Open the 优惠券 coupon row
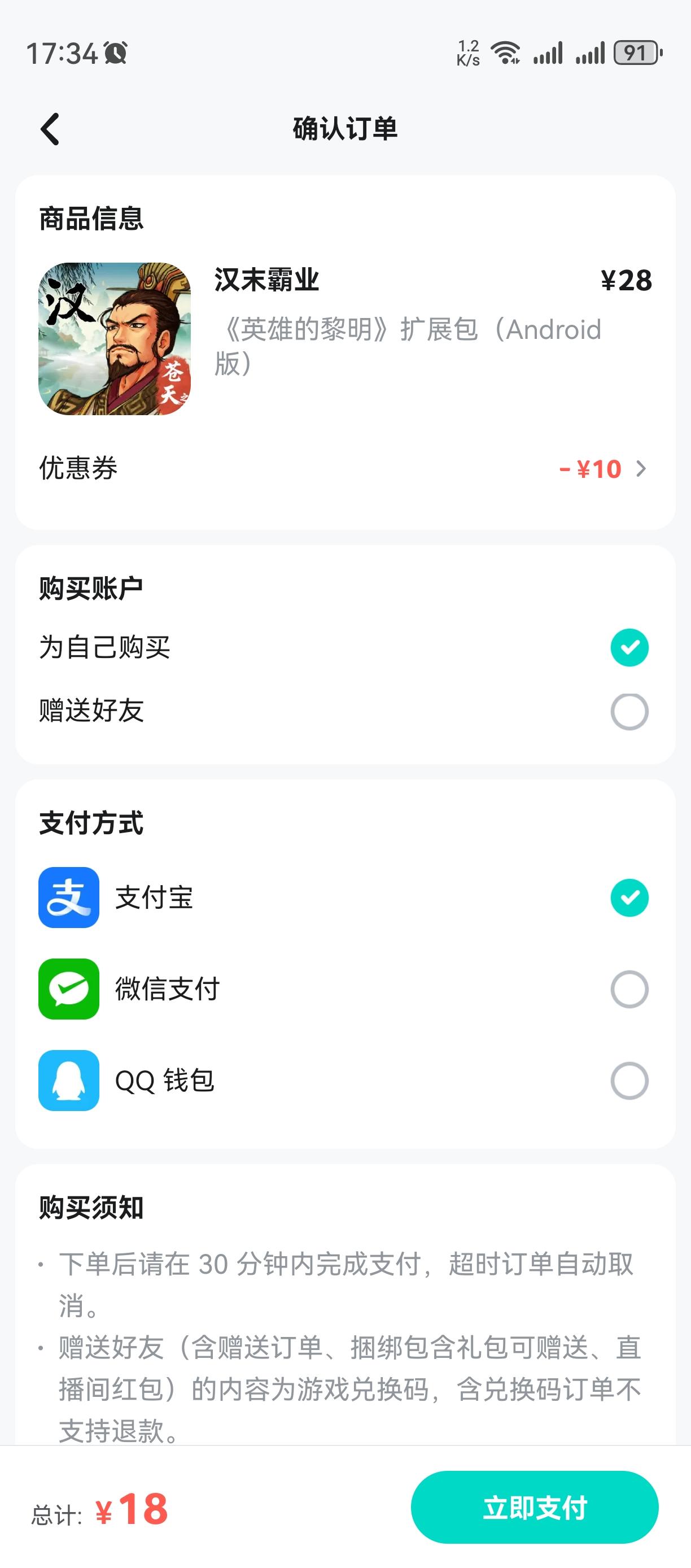The width and height of the screenshot is (691, 1568). [x=345, y=469]
